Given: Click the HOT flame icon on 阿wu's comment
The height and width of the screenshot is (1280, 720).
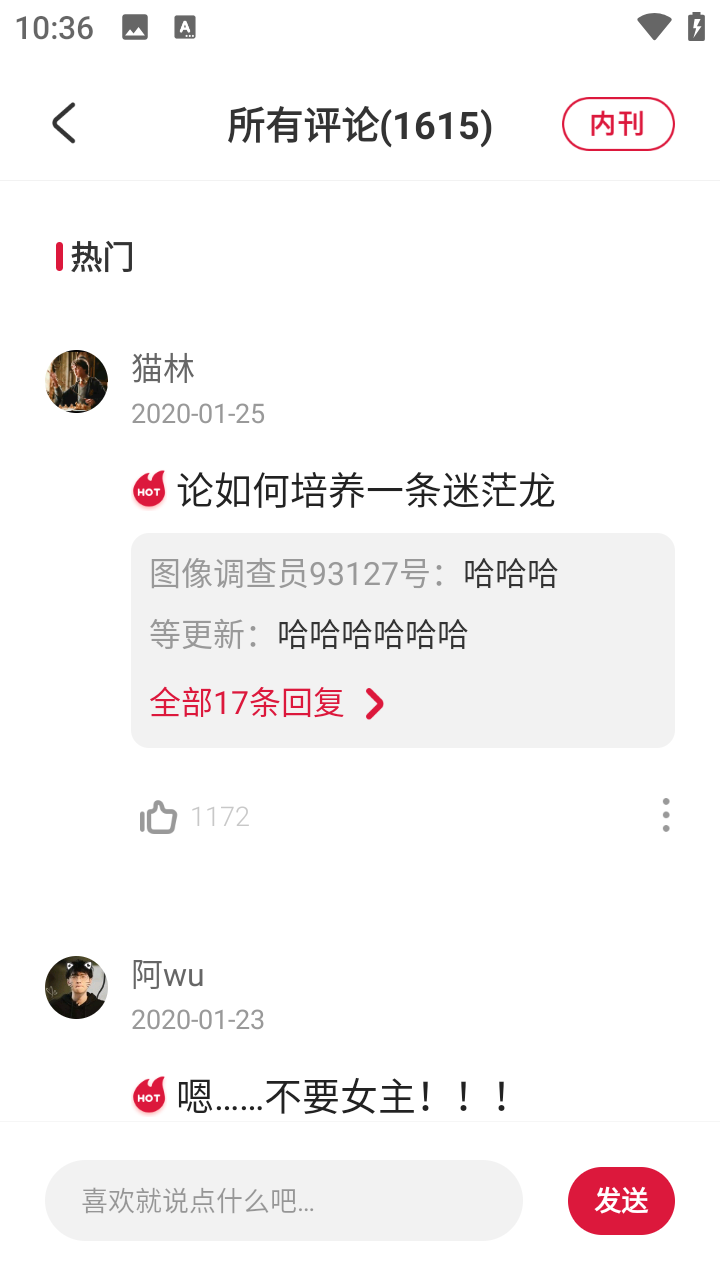Looking at the screenshot, I should click(x=148, y=1096).
